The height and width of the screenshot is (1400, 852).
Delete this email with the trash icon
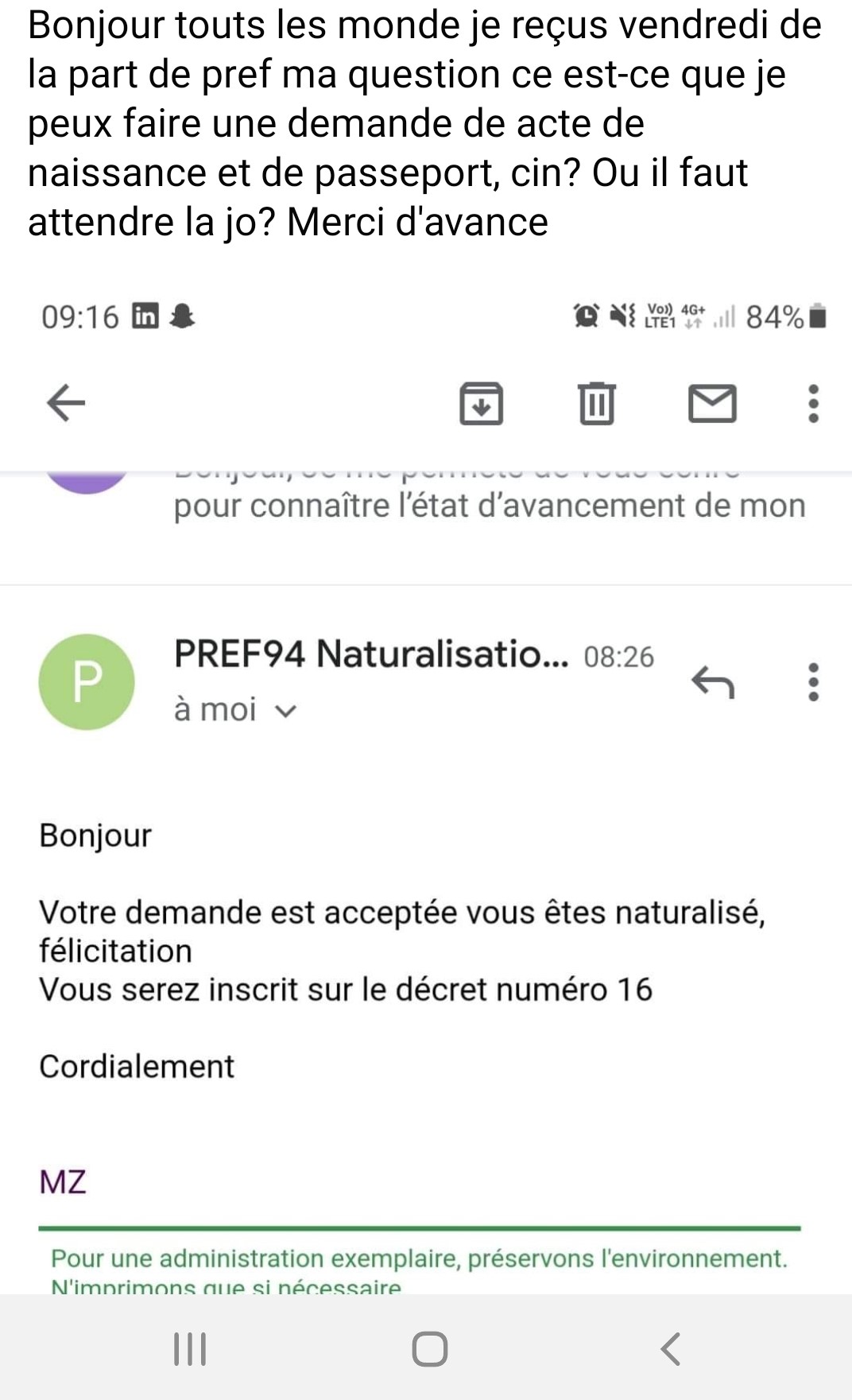coord(596,403)
